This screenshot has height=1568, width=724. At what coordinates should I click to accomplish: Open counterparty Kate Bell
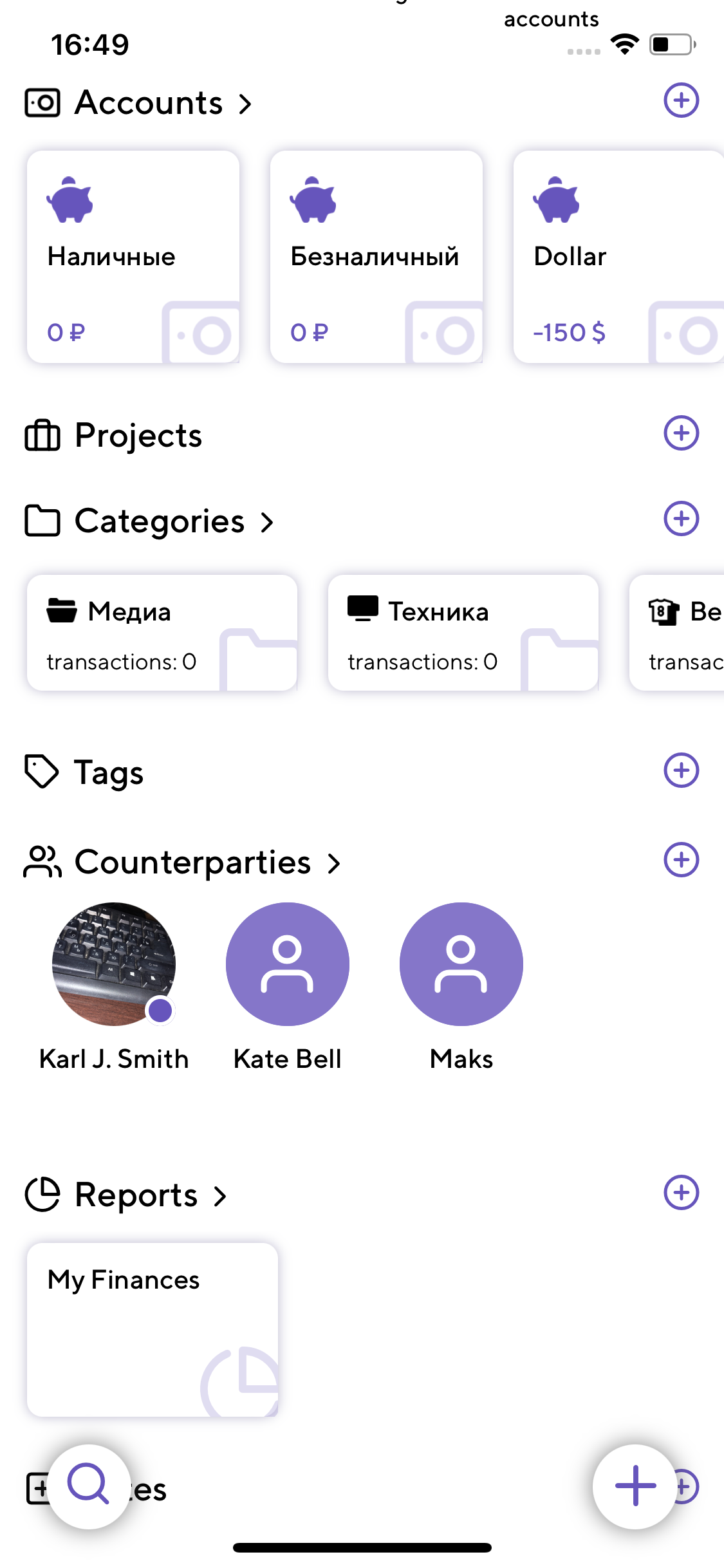[287, 964]
